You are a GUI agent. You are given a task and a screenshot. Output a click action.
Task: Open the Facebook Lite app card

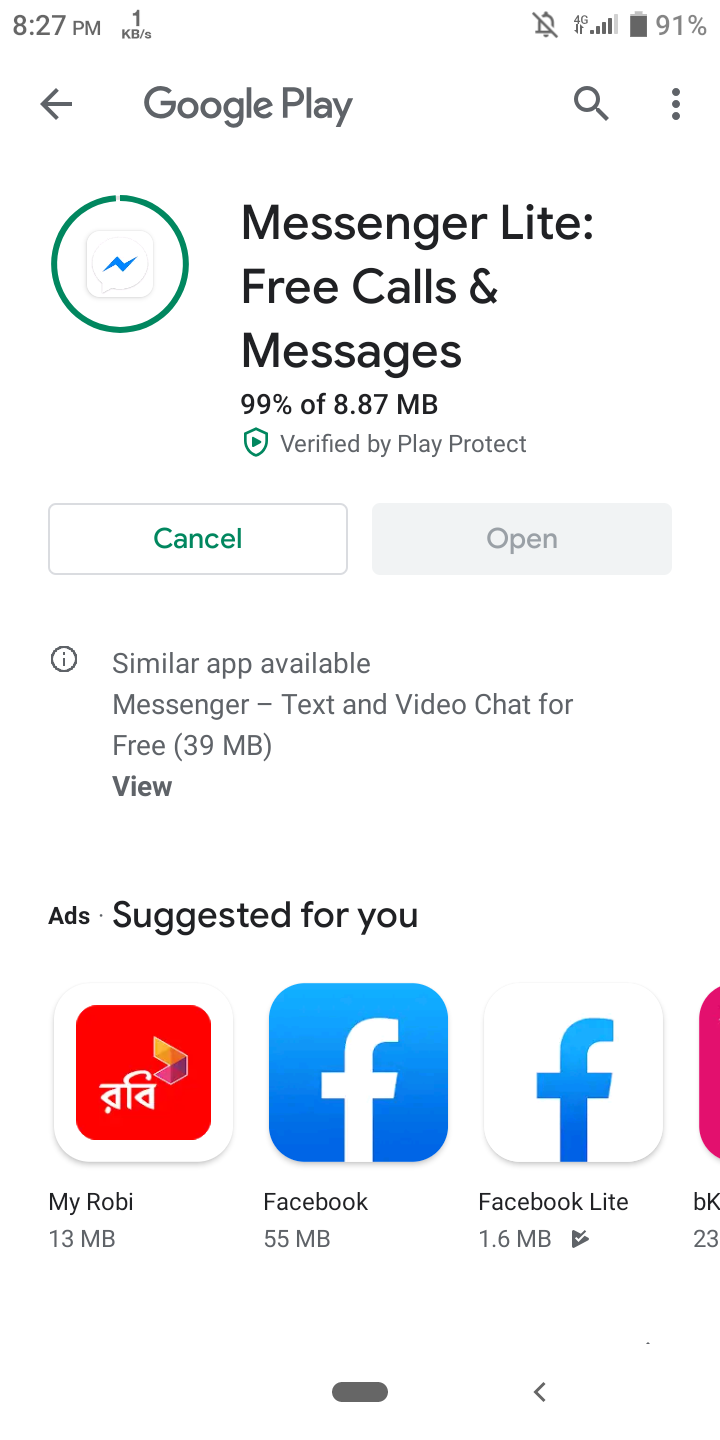tap(573, 1073)
